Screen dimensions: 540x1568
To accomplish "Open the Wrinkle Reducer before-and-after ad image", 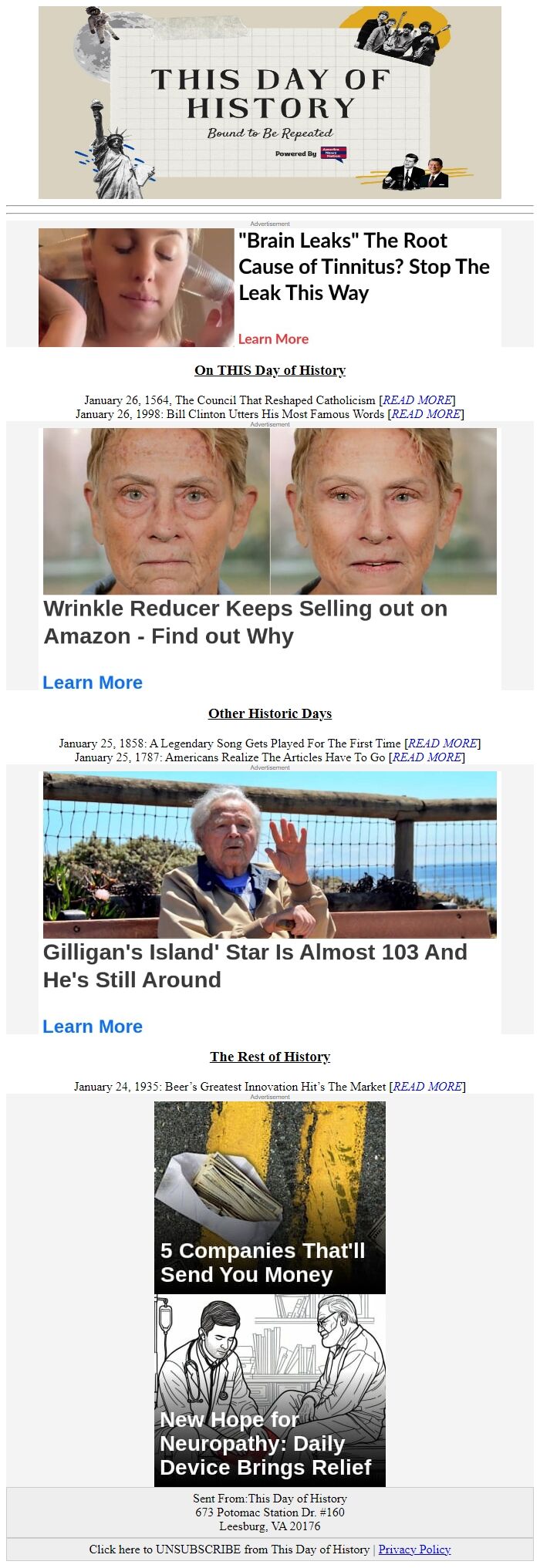I will [270, 511].
